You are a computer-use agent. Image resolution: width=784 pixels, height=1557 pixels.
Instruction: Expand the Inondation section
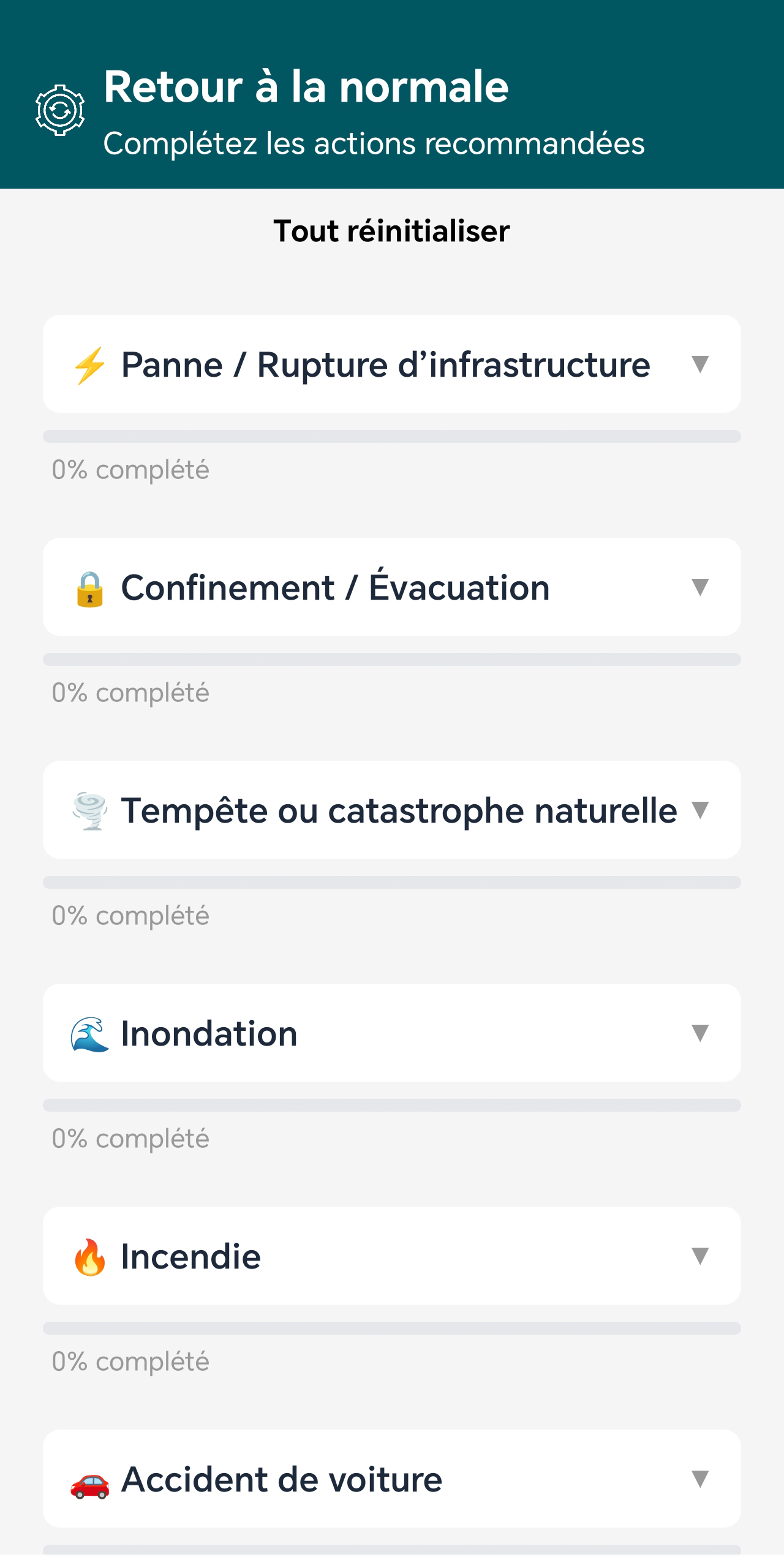[391, 1033]
